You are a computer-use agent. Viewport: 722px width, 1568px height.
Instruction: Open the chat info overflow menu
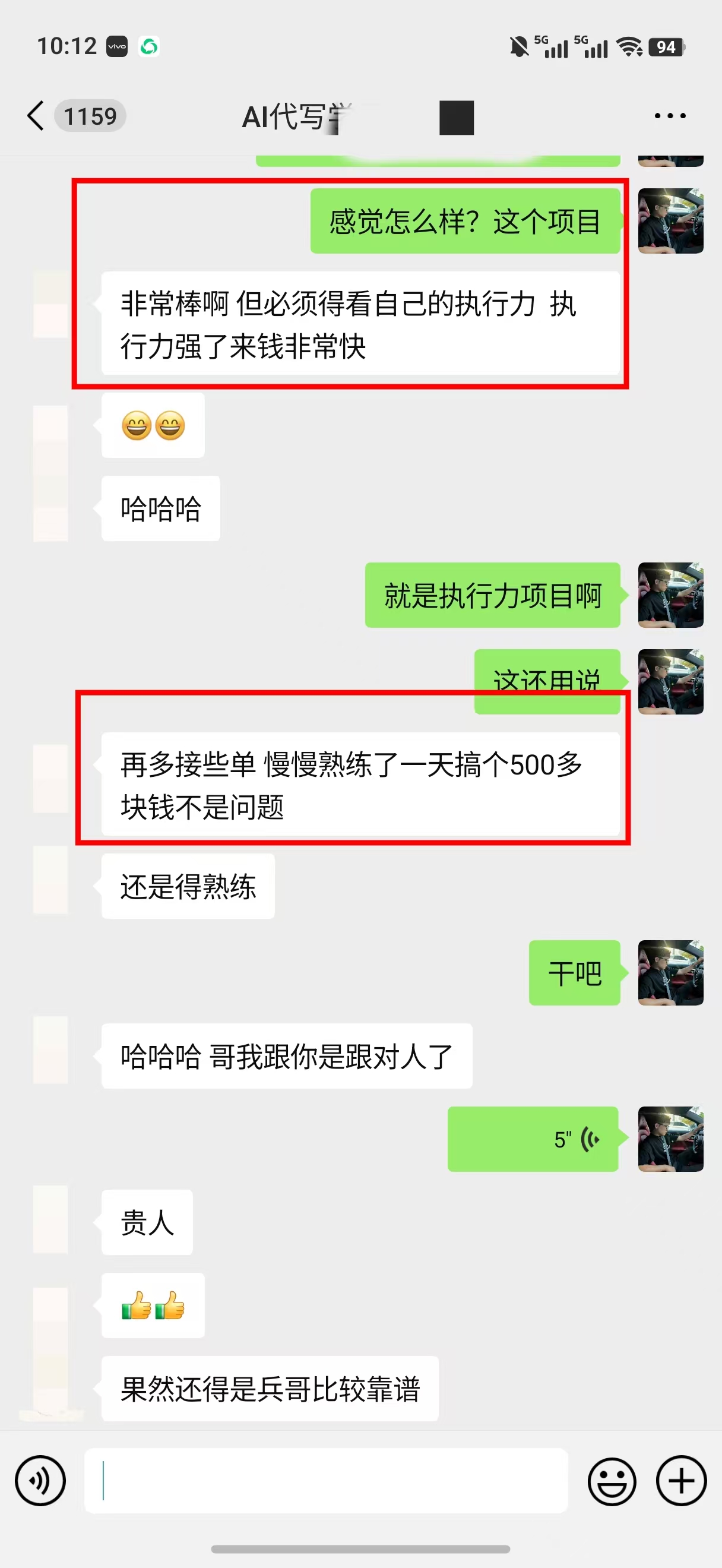[x=670, y=116]
